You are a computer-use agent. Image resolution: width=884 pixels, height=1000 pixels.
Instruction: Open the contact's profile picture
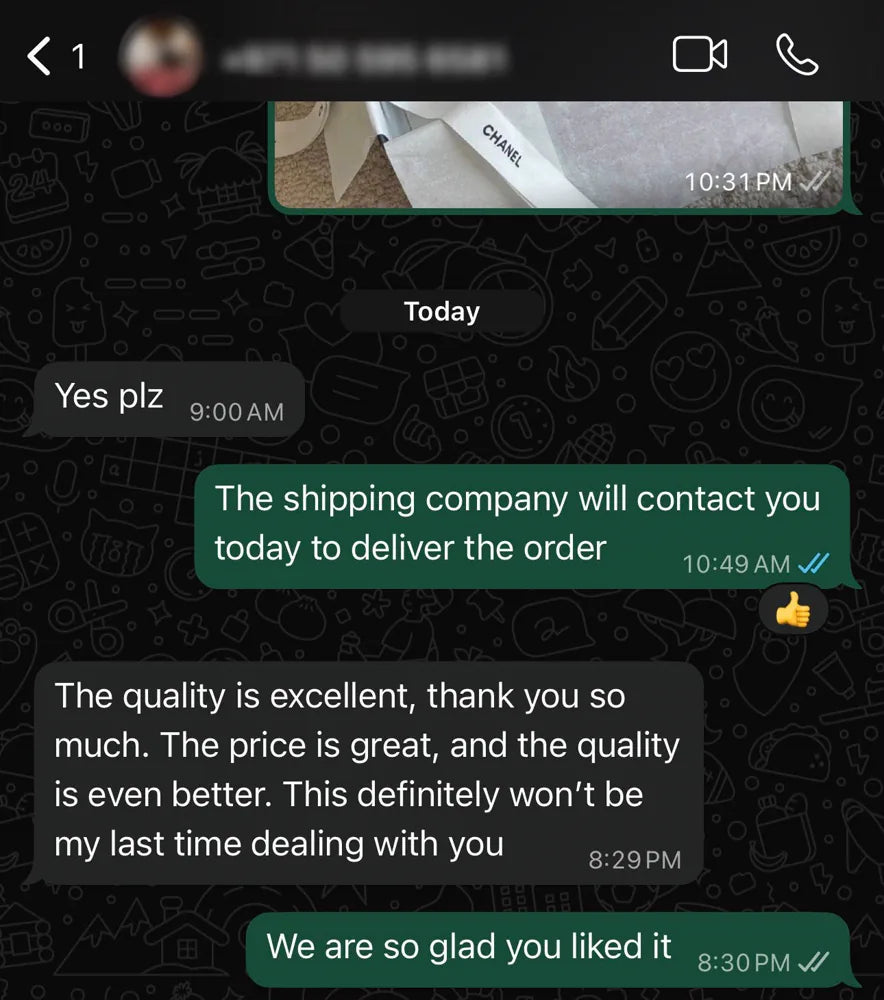point(162,56)
